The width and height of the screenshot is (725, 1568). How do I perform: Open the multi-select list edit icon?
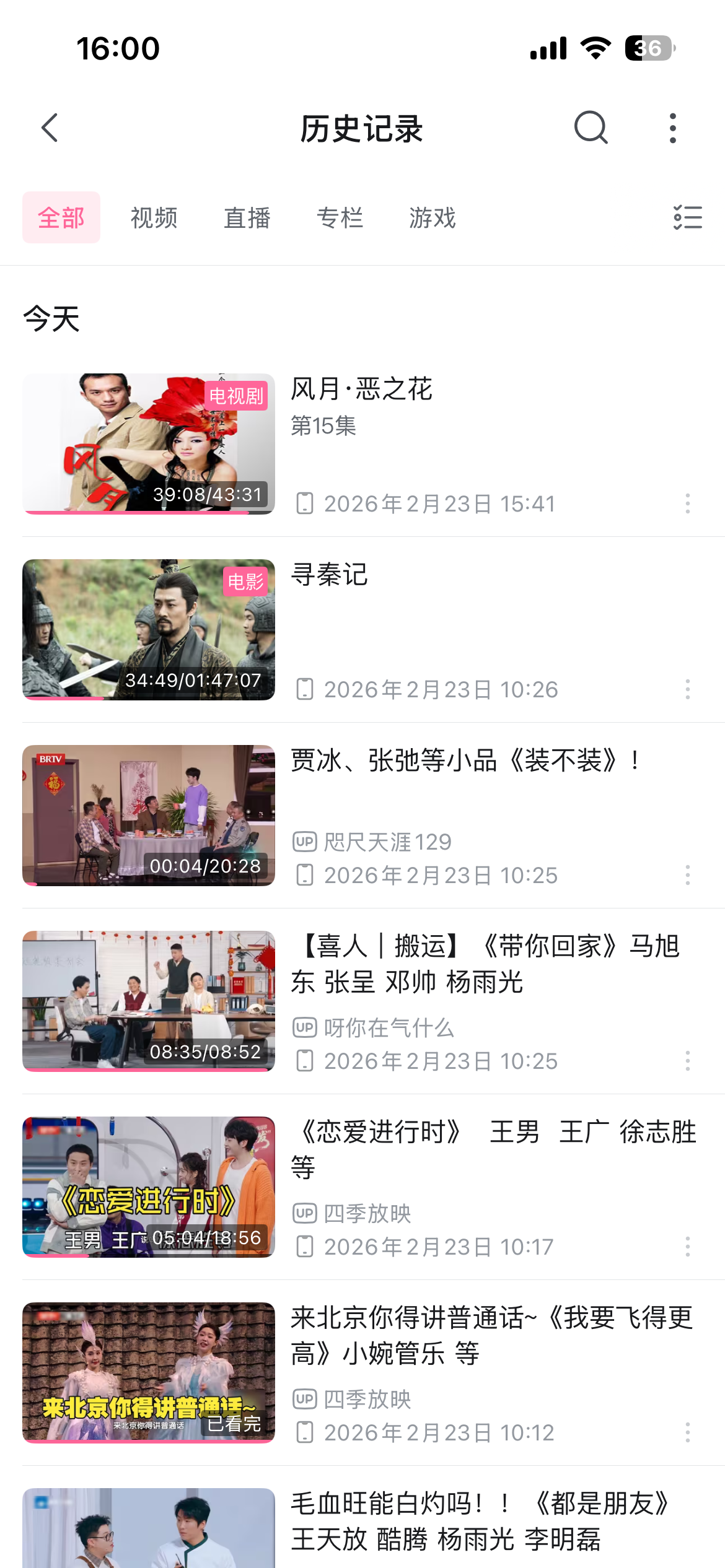pyautogui.click(x=687, y=217)
